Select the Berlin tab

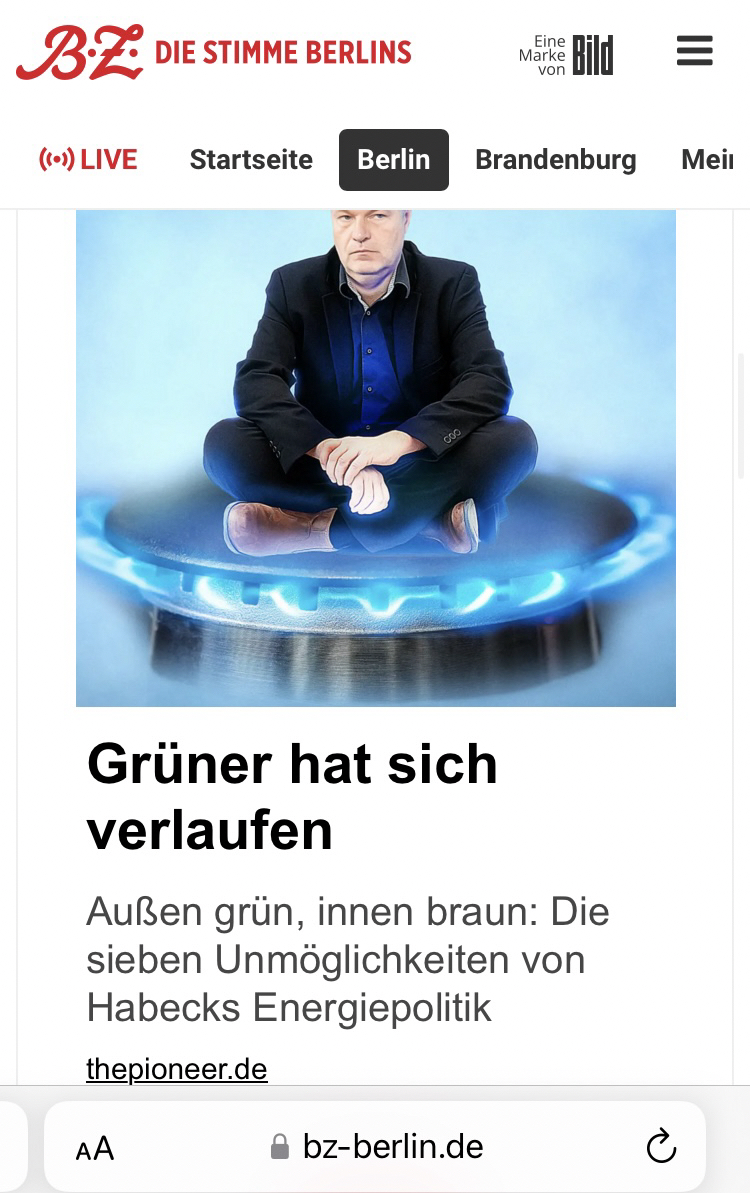pos(393,160)
